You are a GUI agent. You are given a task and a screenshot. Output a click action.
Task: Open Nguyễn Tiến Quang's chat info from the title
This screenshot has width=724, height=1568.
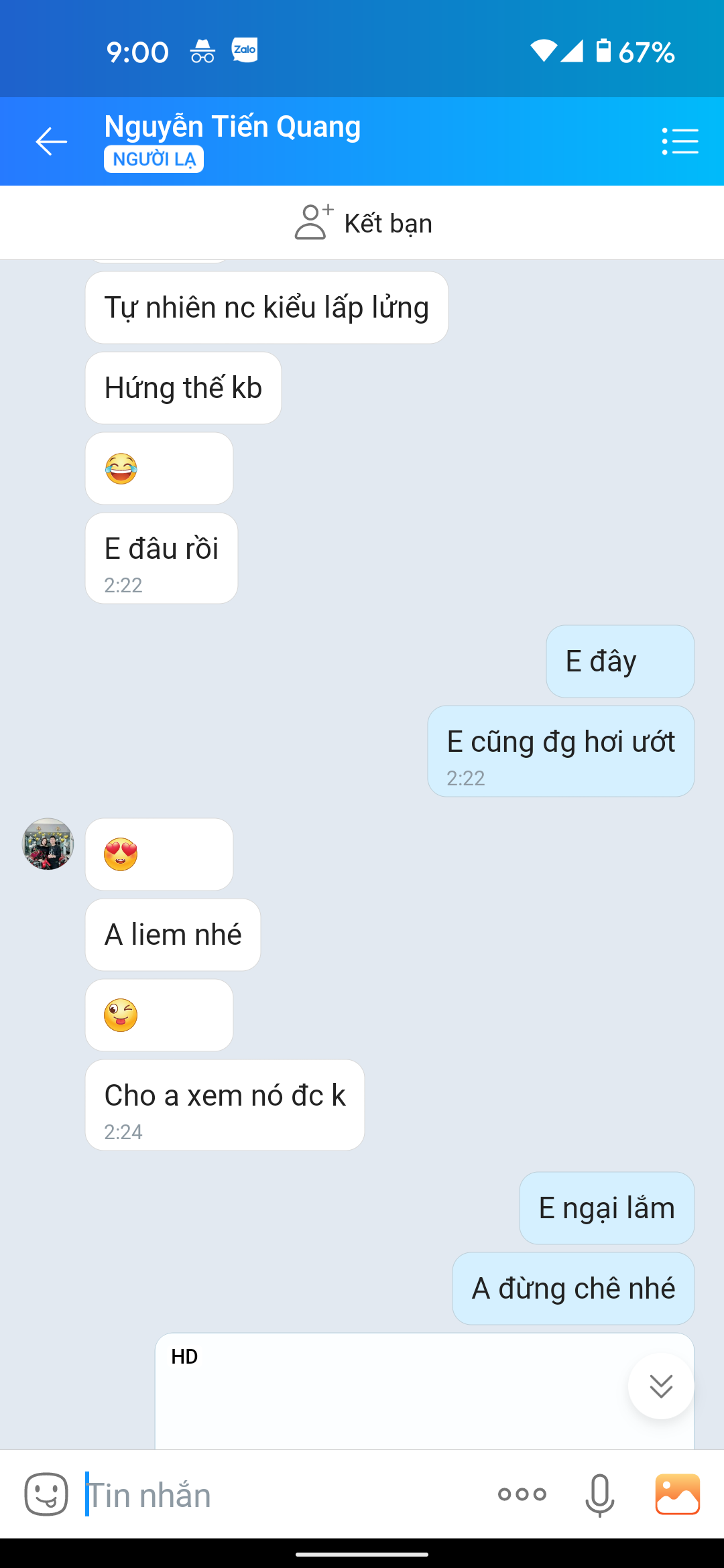point(233,127)
